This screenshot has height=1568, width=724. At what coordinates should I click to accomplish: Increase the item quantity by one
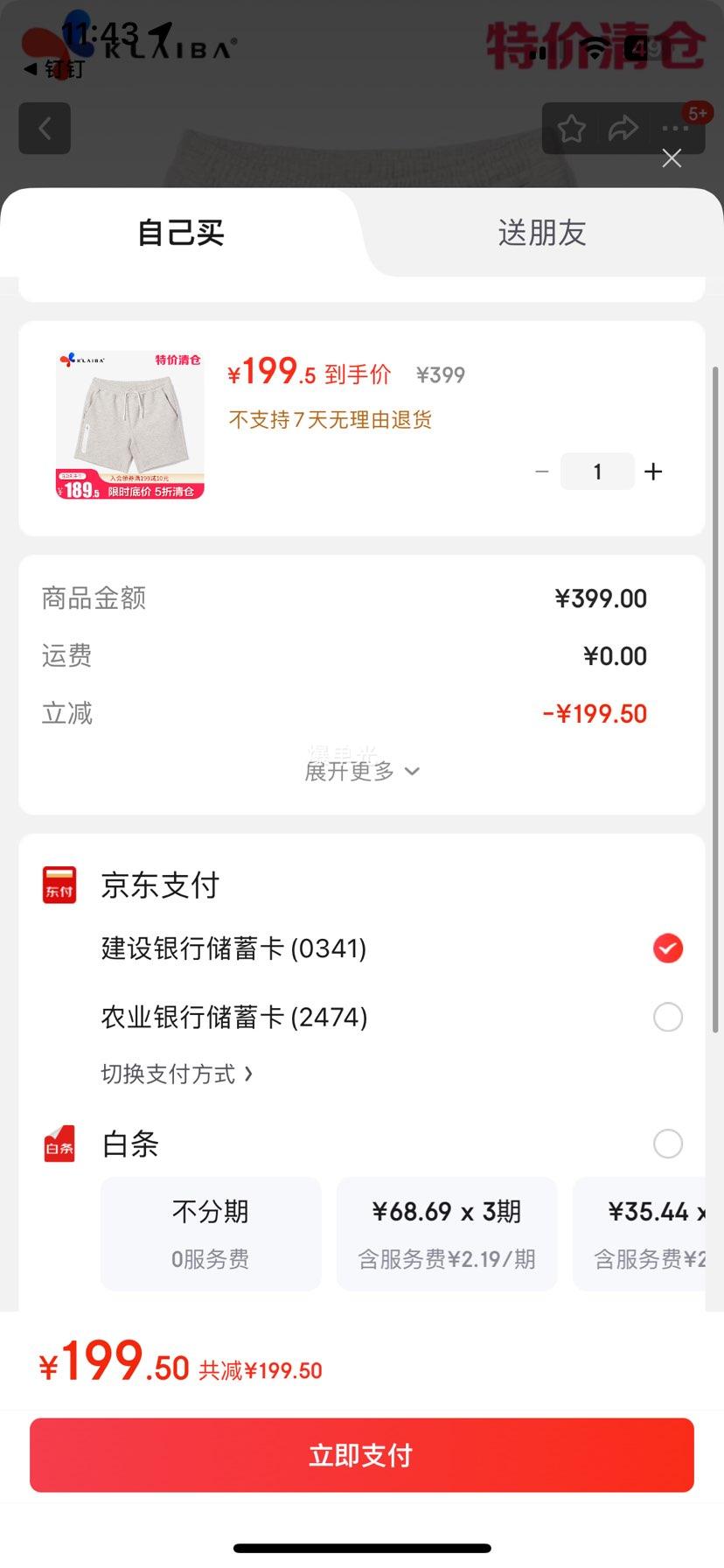pyautogui.click(x=653, y=472)
